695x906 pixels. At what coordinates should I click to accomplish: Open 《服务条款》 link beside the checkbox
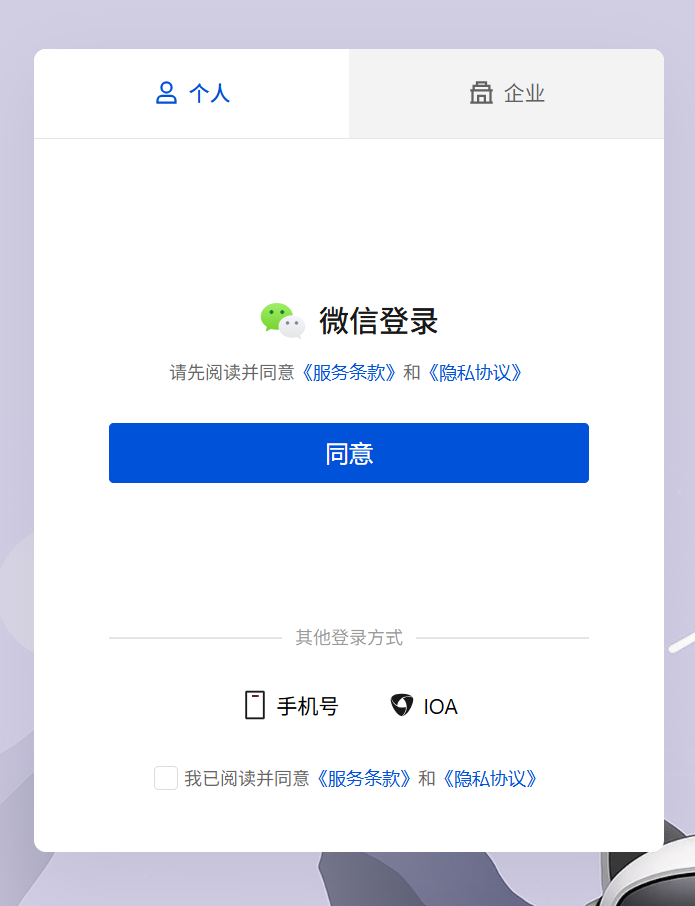coord(364,778)
